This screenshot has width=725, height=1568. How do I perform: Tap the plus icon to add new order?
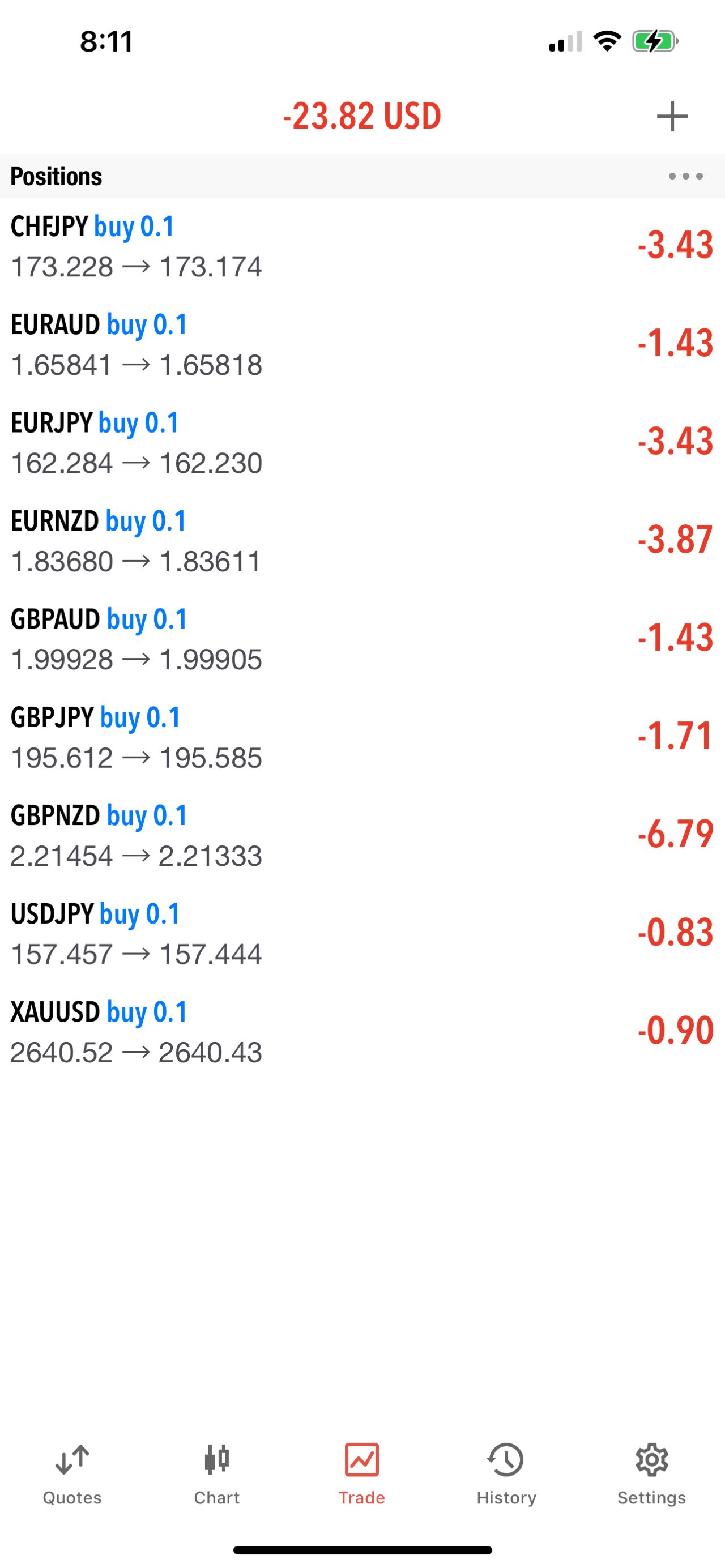[x=672, y=116]
